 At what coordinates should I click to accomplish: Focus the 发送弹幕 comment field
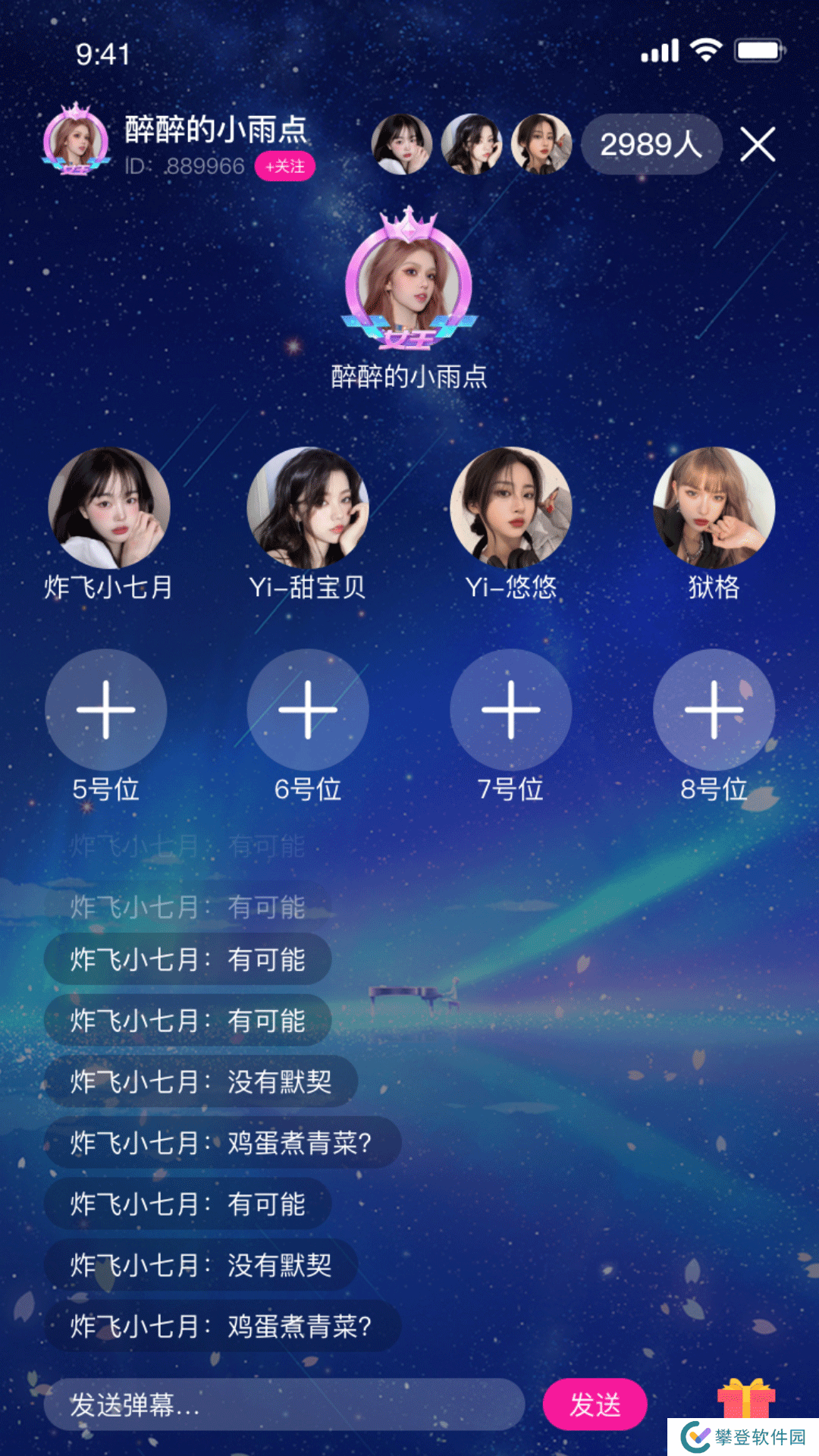(x=284, y=1404)
